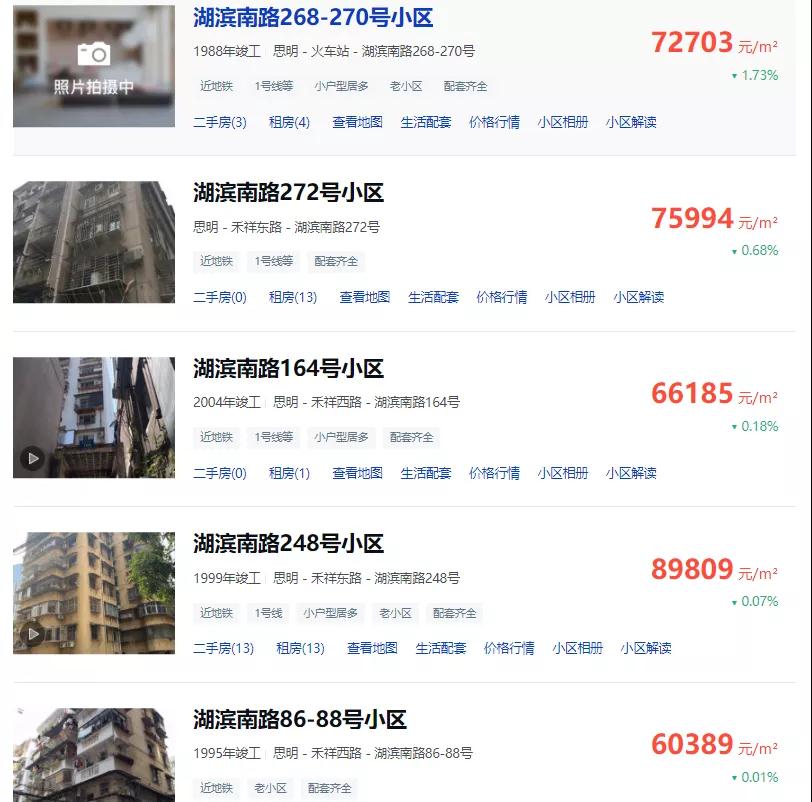
Task: Open 查看地图 for 湖滨南路248号小区
Action: [x=372, y=648]
